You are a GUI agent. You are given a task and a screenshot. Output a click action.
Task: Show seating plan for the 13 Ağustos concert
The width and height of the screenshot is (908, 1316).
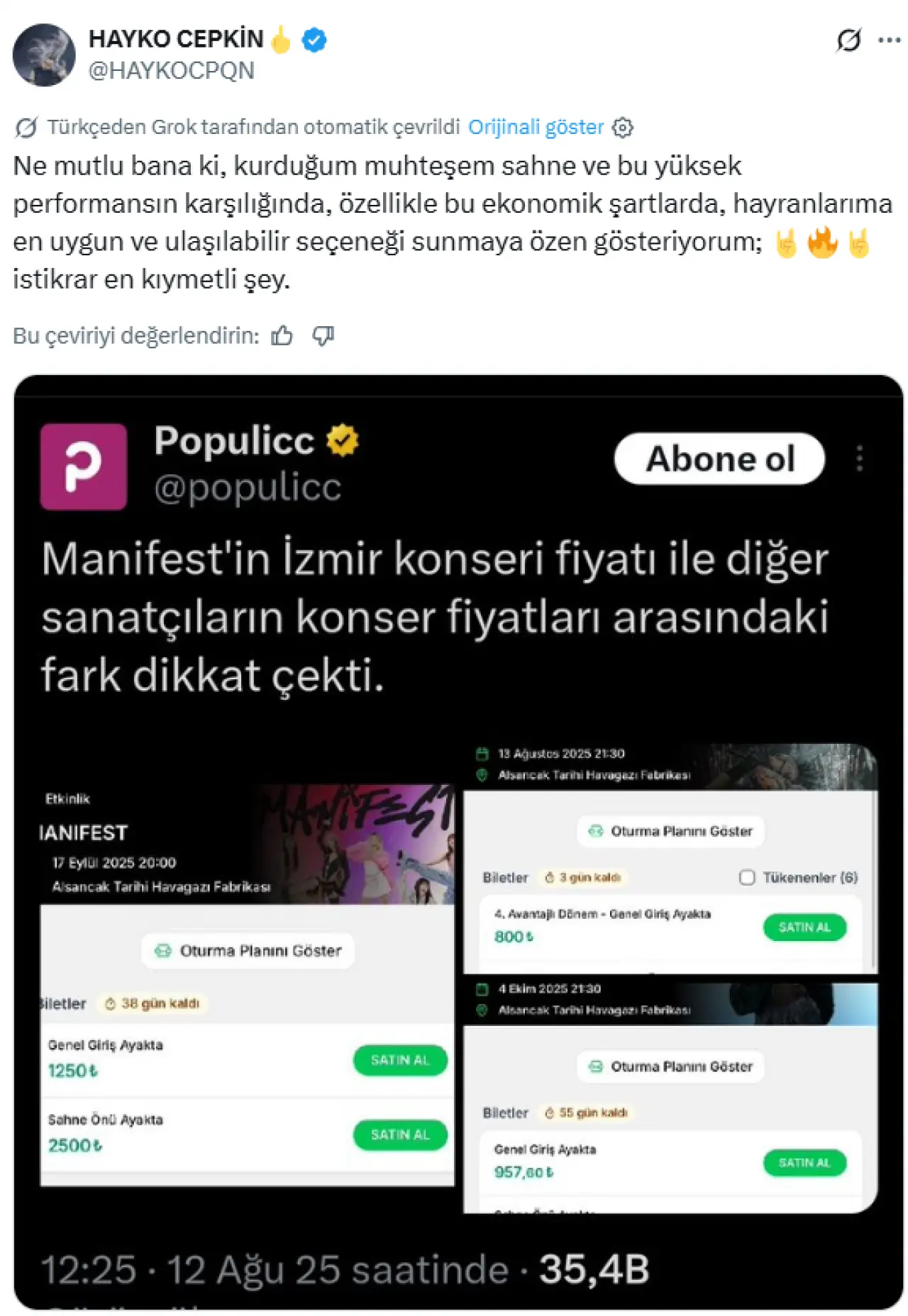pyautogui.click(x=671, y=831)
